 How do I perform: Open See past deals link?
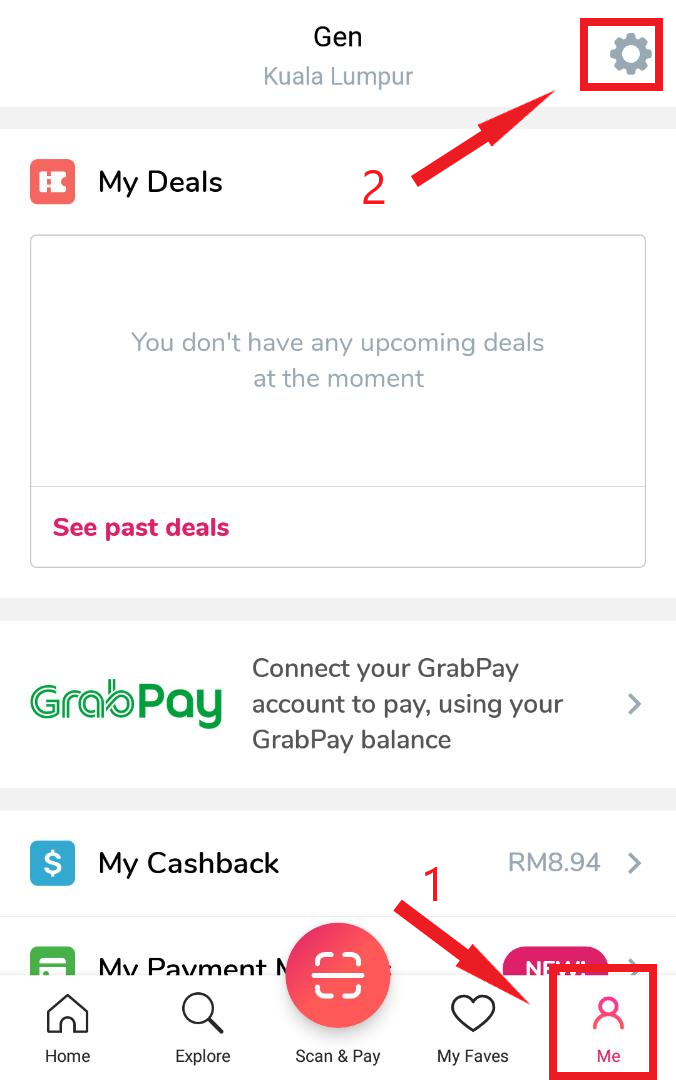[x=141, y=528]
